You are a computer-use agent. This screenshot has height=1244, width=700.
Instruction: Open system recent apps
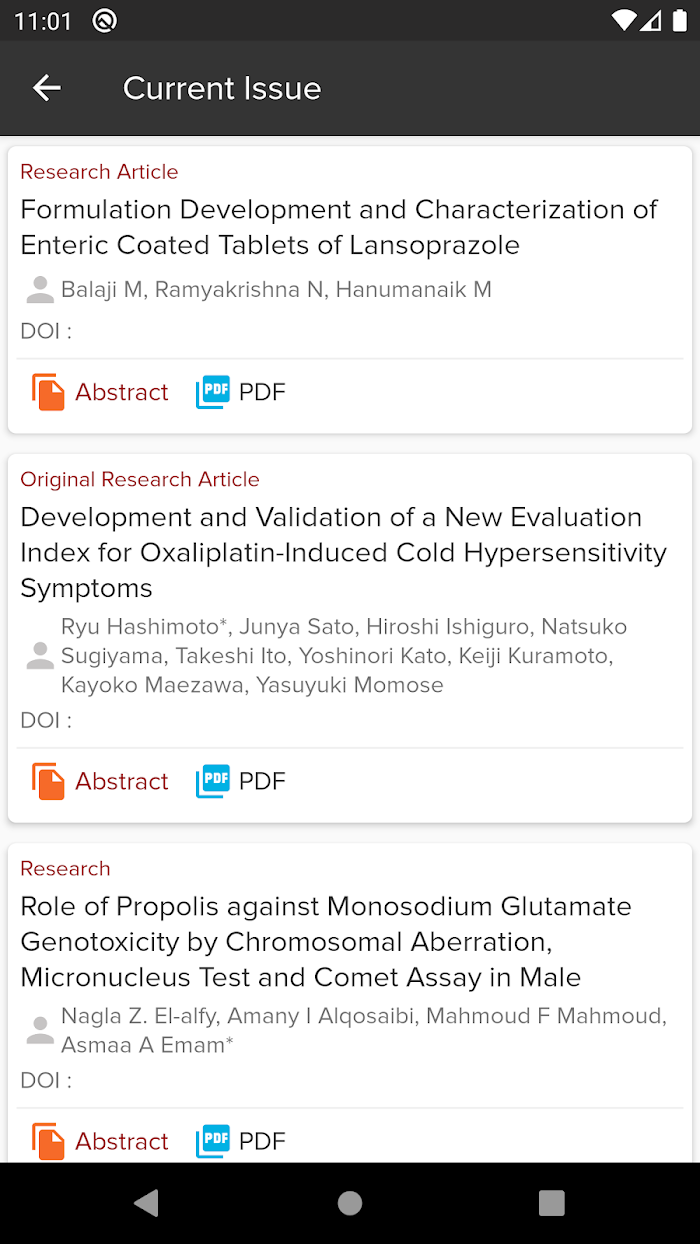(x=552, y=1203)
